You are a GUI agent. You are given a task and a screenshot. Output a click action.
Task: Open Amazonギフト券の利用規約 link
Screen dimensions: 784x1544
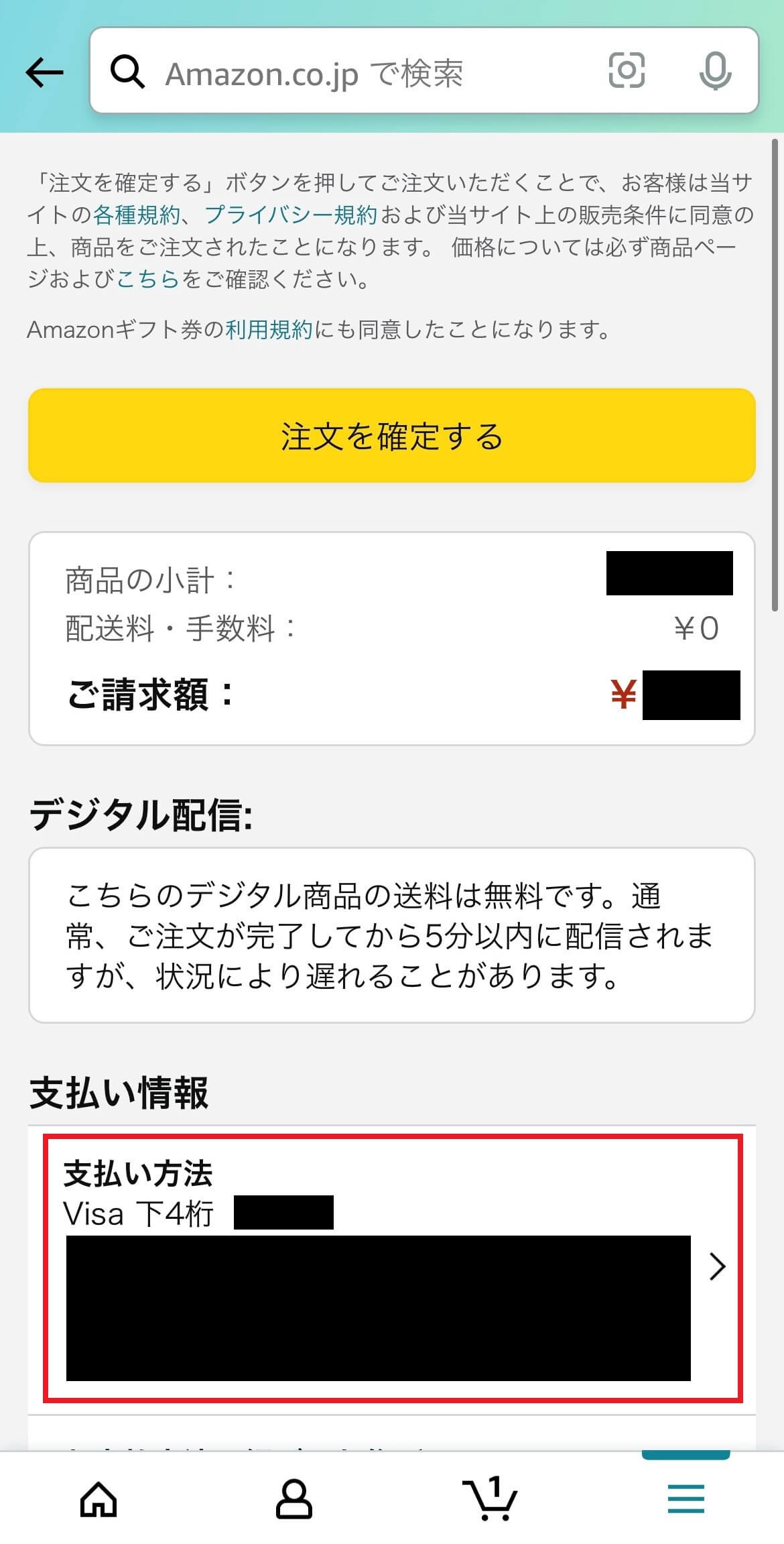tap(268, 329)
